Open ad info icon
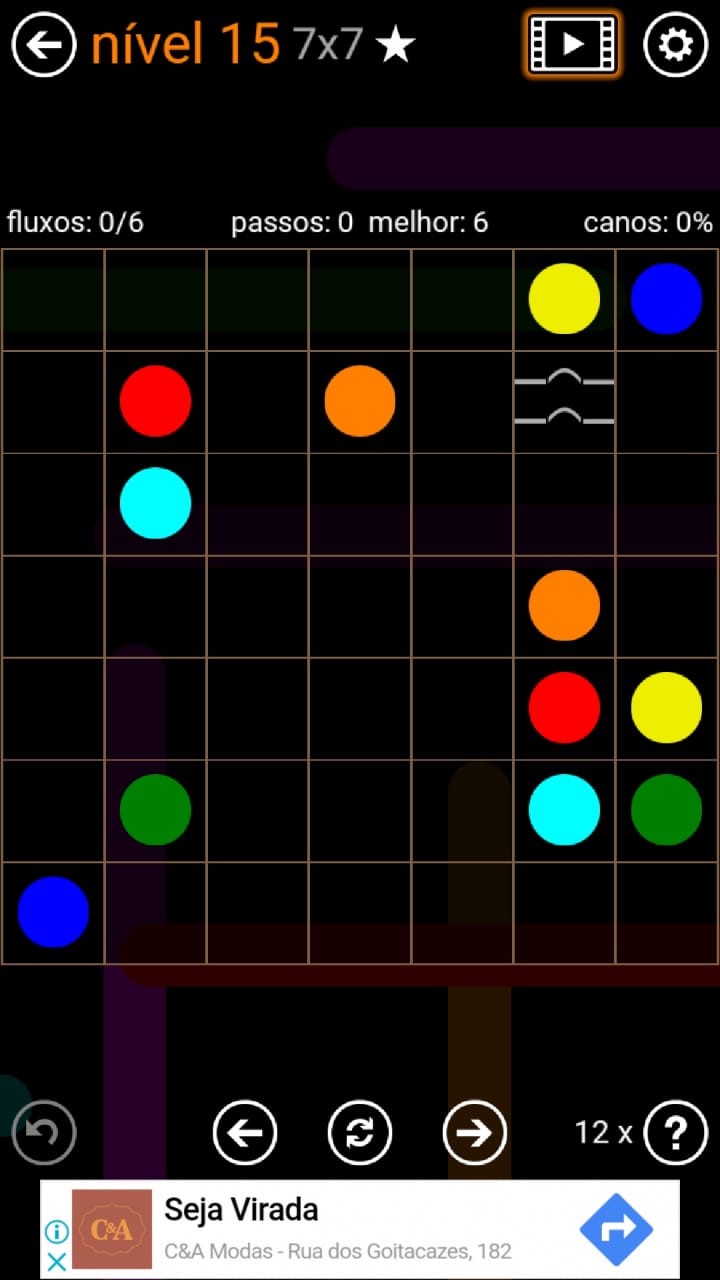Image resolution: width=720 pixels, height=1280 pixels. pos(58,1231)
